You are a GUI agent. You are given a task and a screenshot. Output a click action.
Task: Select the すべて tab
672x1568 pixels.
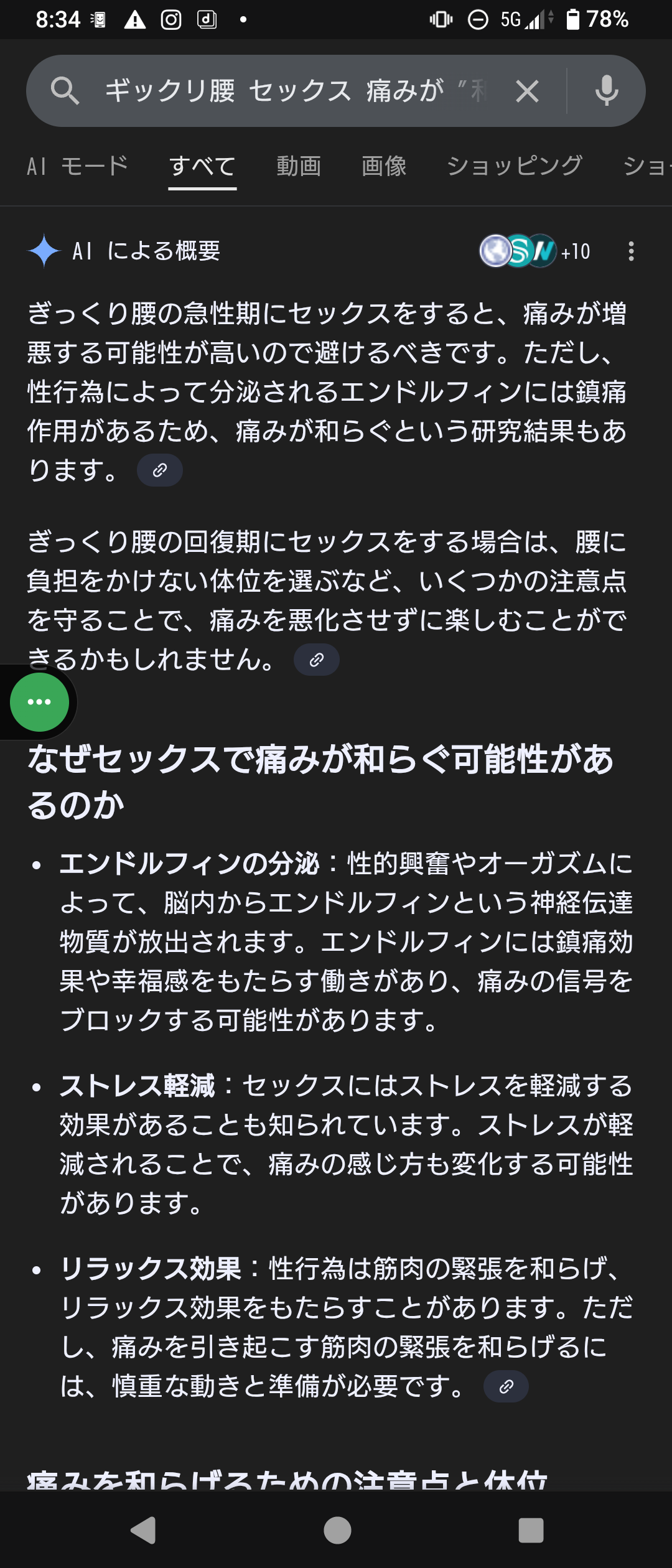(202, 166)
